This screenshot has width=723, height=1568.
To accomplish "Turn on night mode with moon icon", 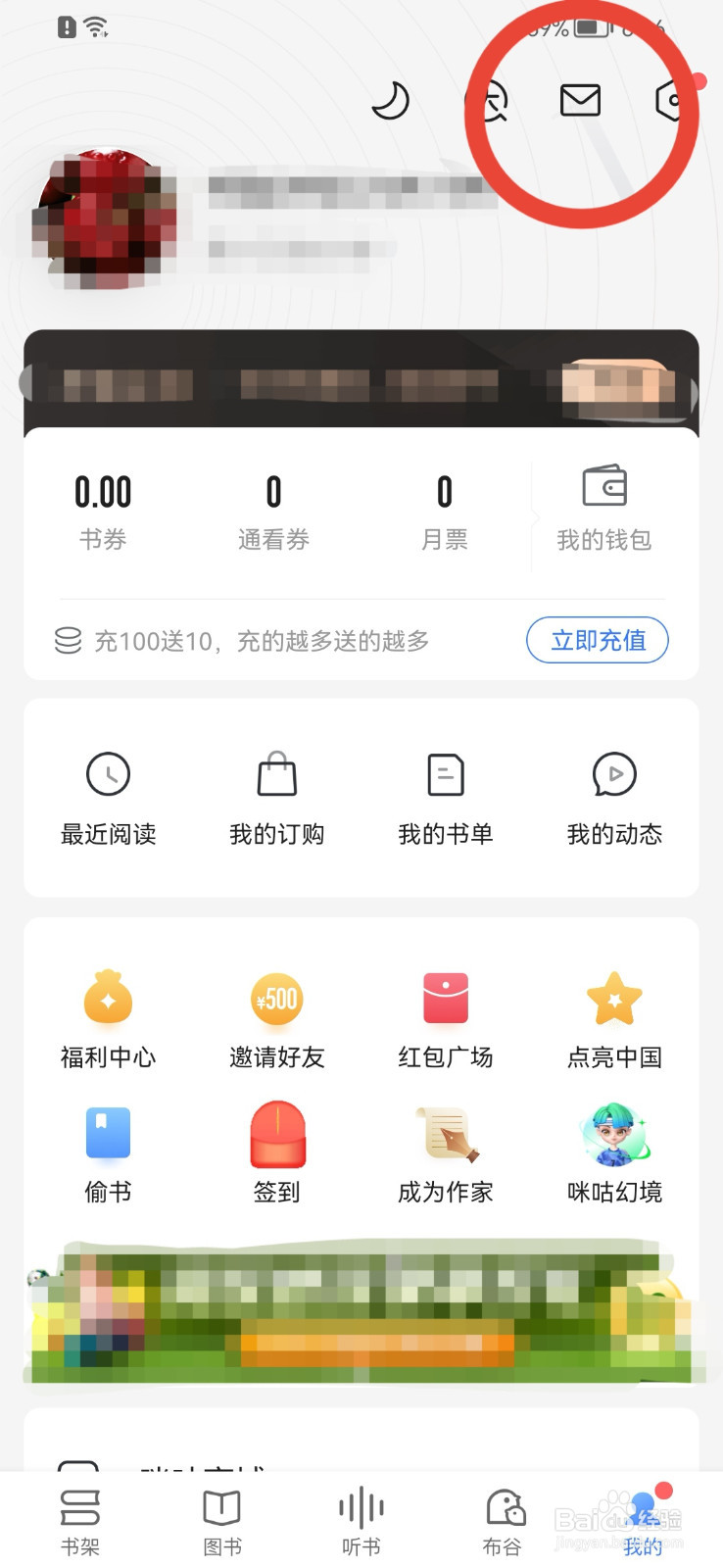I will [x=390, y=100].
